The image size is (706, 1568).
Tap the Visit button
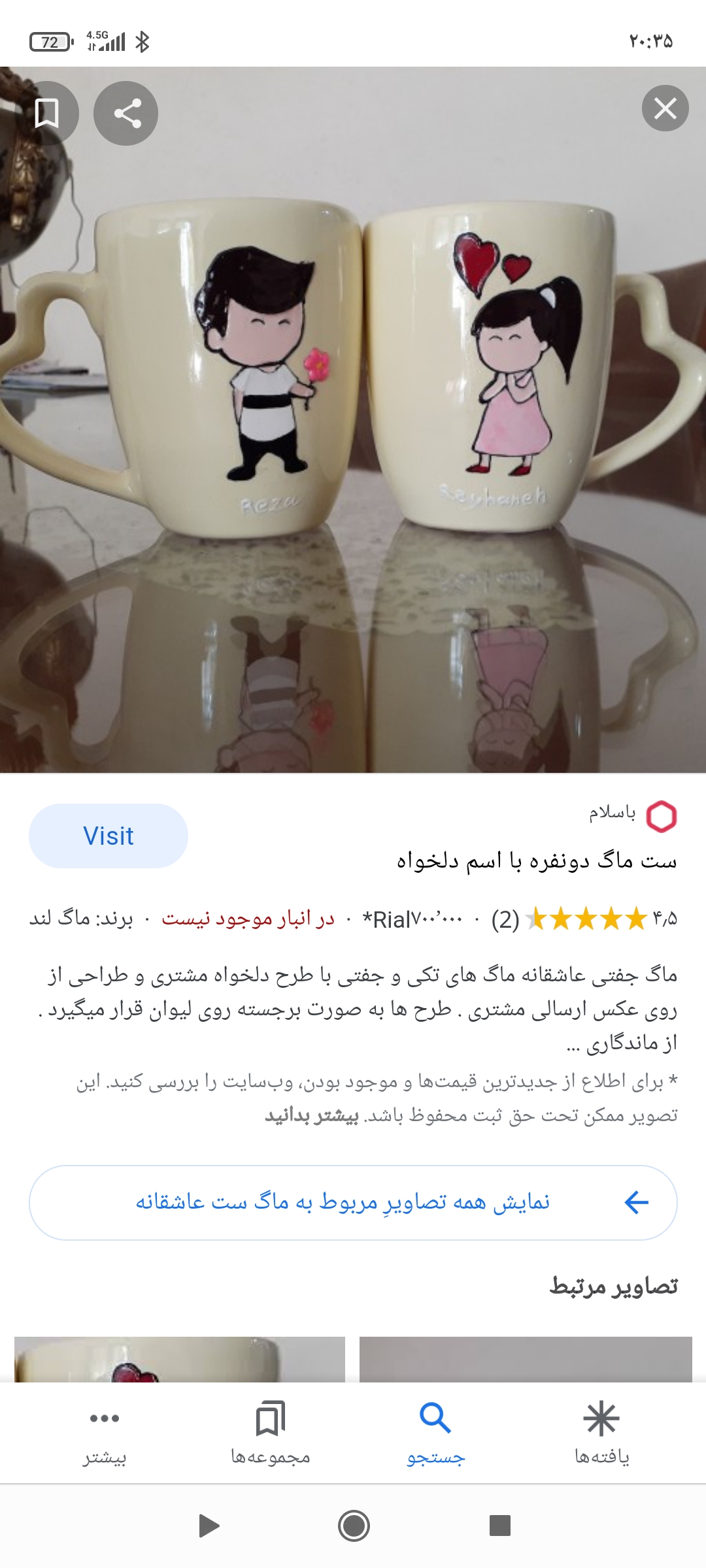click(x=109, y=836)
